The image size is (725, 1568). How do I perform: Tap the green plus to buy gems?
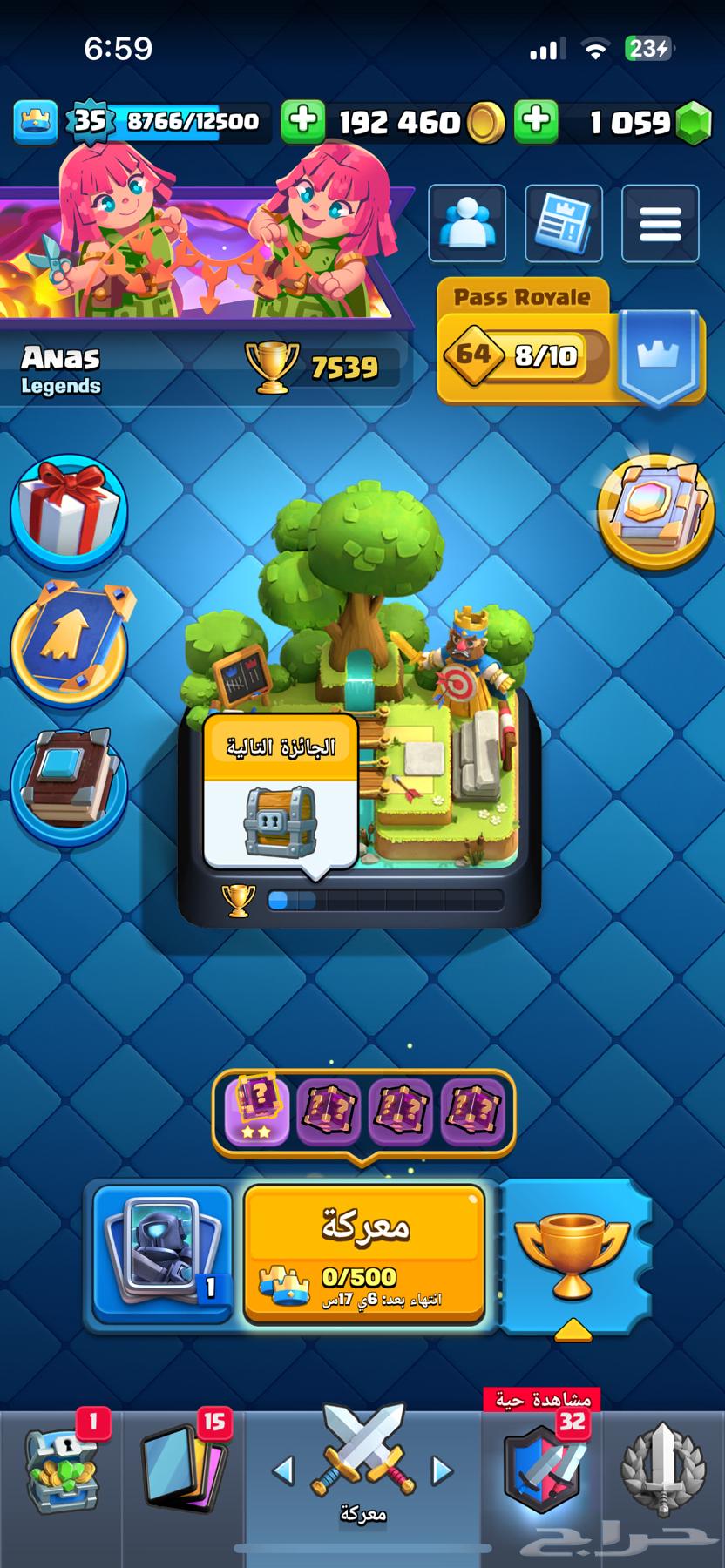(536, 121)
